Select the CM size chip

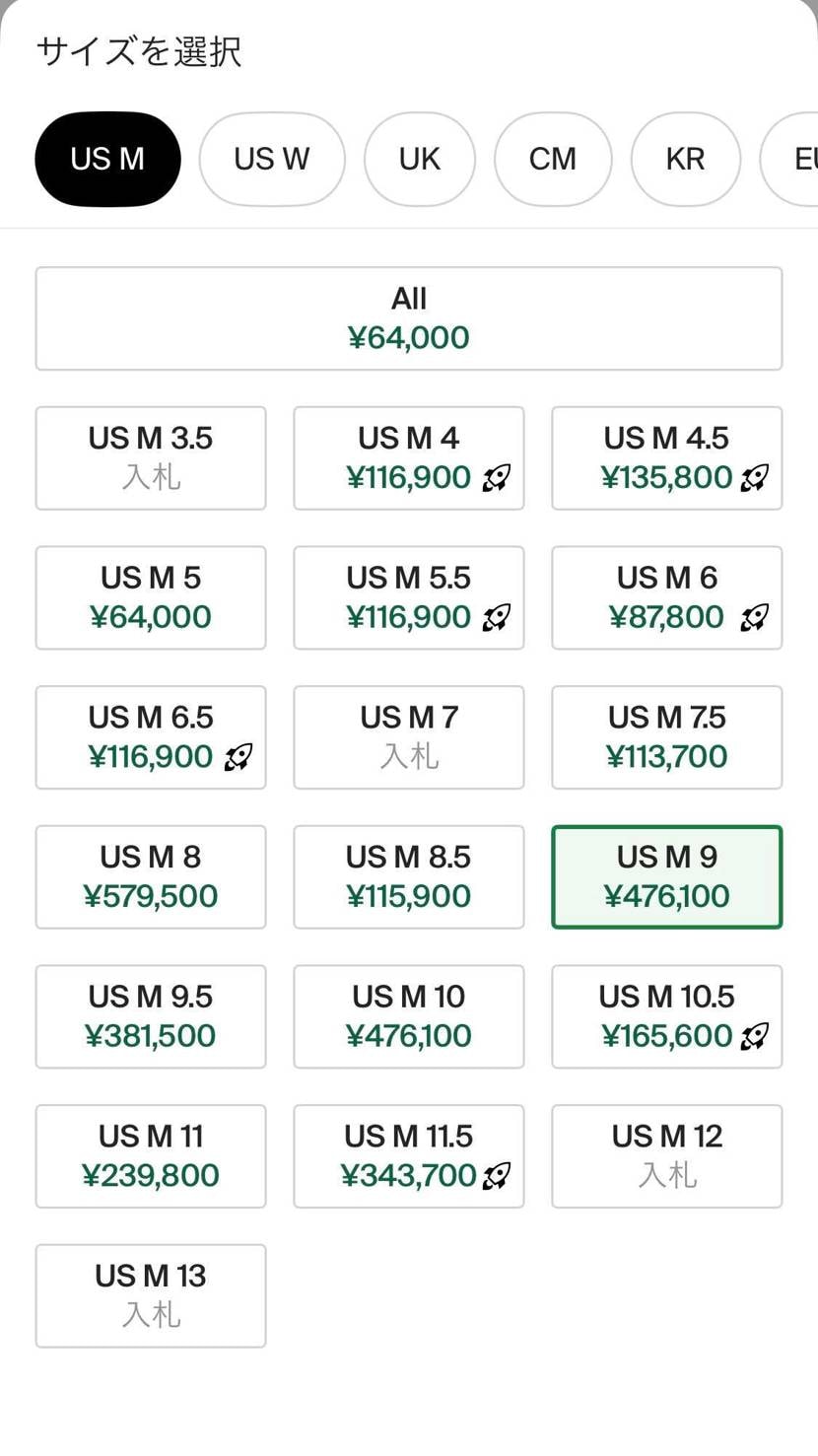[x=552, y=159]
